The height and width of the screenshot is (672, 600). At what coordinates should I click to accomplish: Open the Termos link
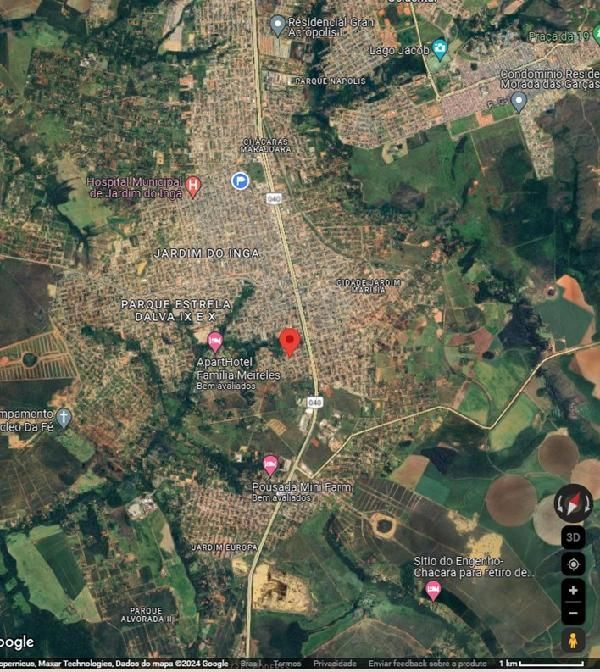coord(288,664)
